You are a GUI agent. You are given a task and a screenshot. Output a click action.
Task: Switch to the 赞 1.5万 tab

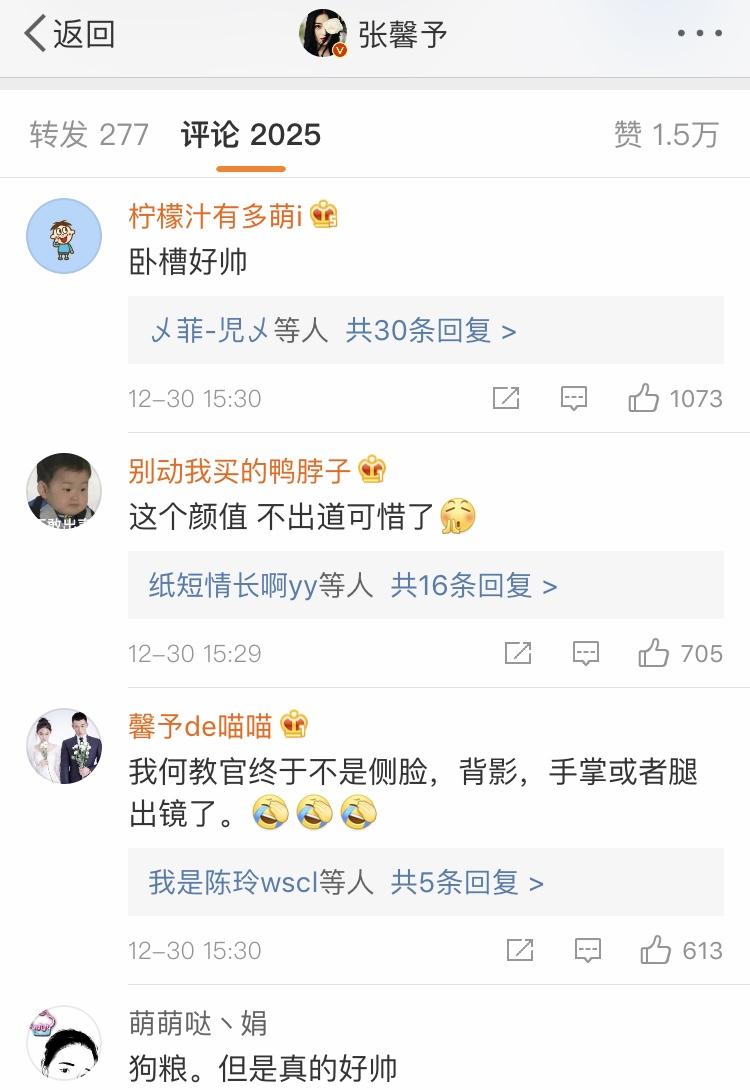tap(666, 135)
